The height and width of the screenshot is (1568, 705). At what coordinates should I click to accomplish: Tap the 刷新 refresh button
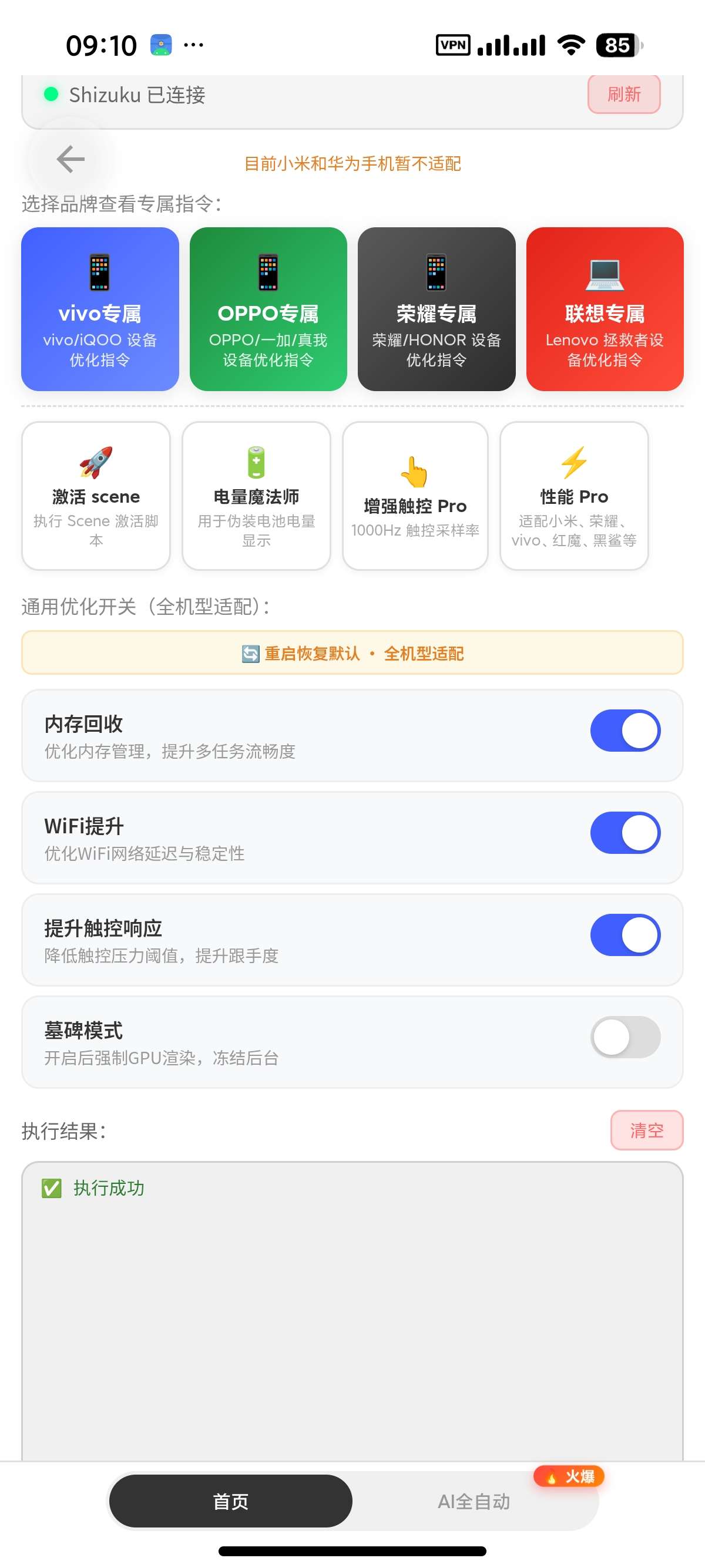click(x=623, y=95)
